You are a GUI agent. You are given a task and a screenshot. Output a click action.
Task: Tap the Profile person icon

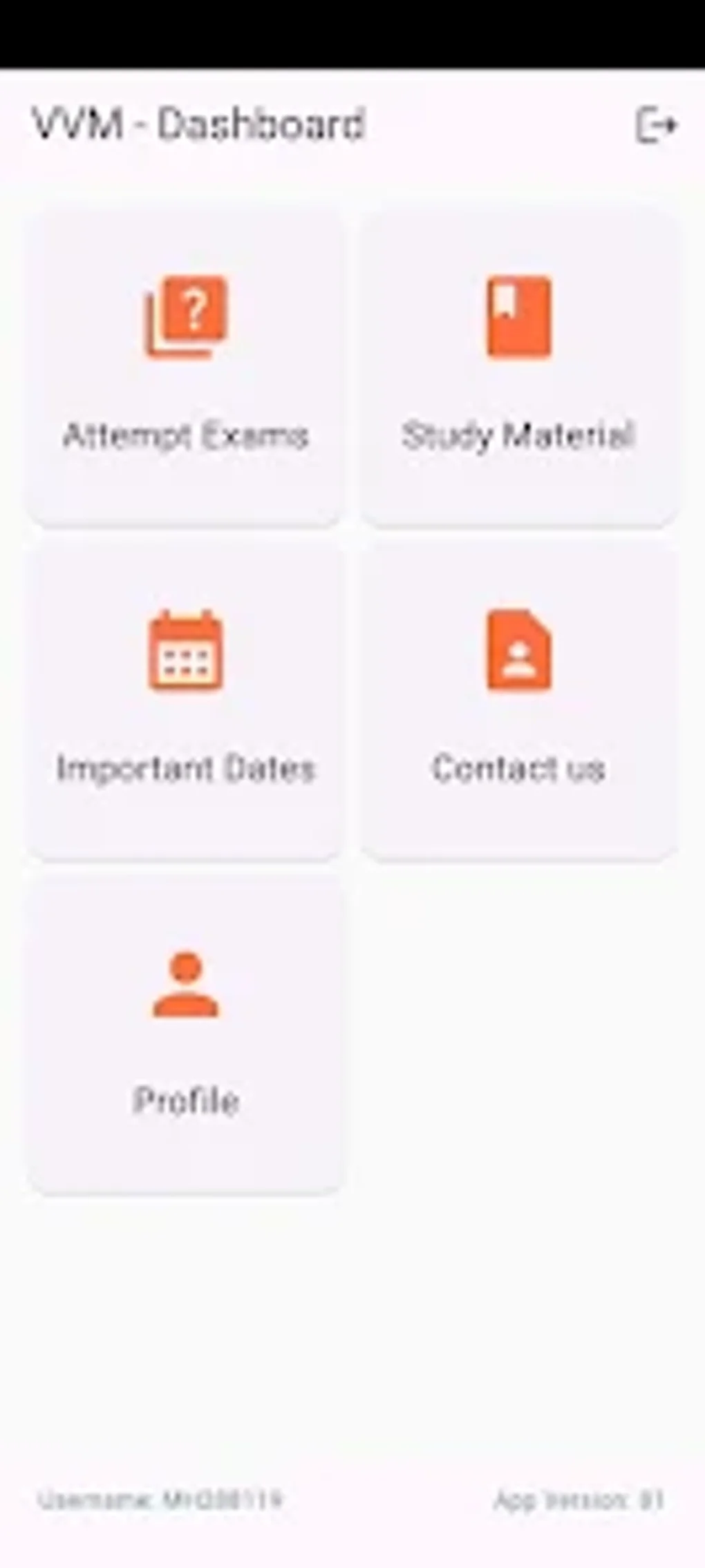point(185,984)
